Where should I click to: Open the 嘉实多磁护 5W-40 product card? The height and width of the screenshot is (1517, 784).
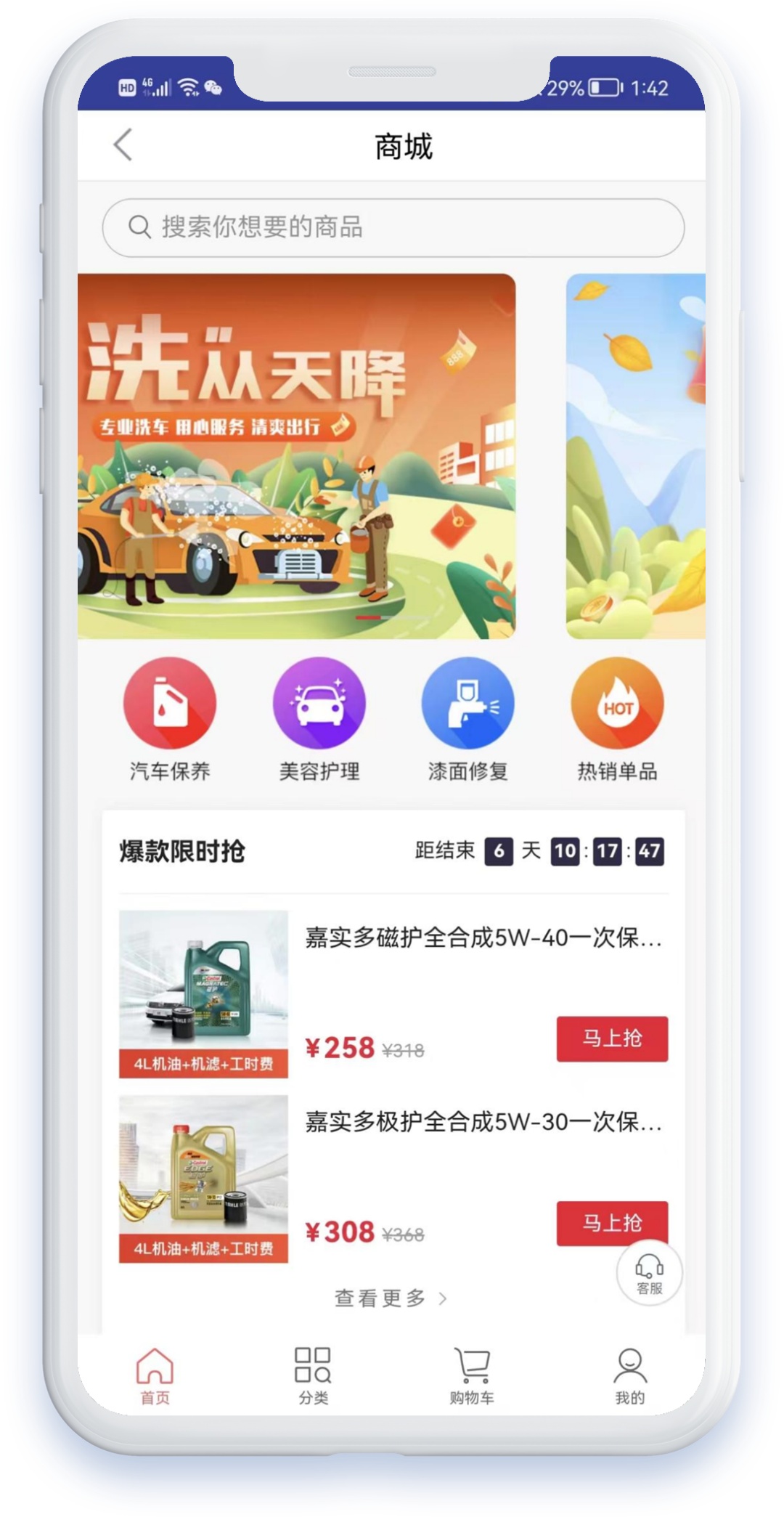click(x=482, y=938)
